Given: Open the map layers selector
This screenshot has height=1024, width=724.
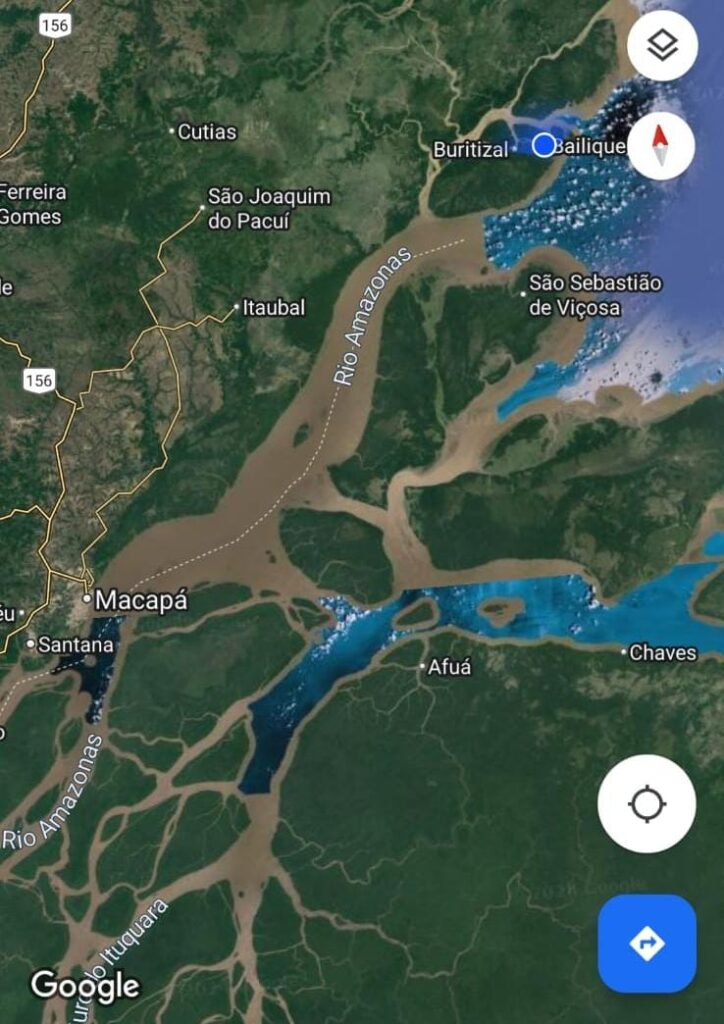Looking at the screenshot, I should point(662,46).
